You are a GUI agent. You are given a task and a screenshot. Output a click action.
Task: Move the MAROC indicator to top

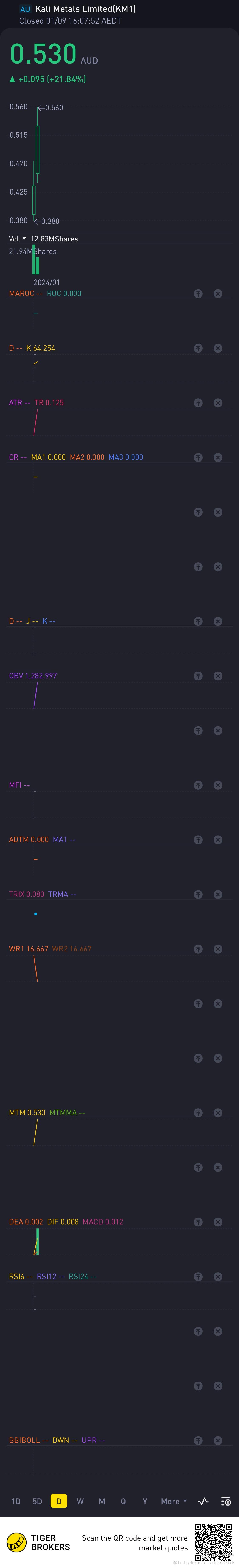click(x=198, y=293)
